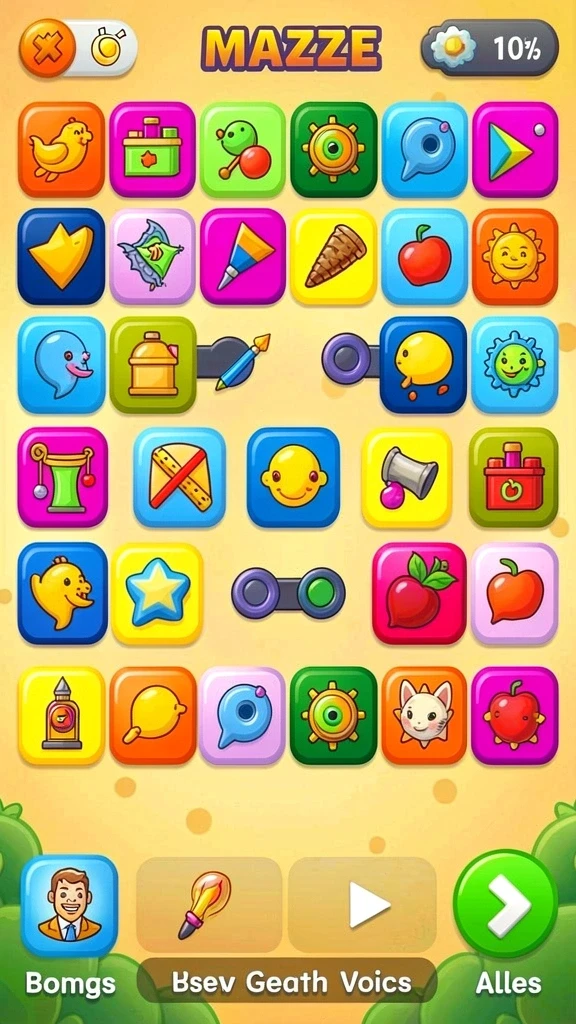Image resolution: width=576 pixels, height=1024 pixels.
Task: Tap the ice cream cone tile
Action: (x=334, y=256)
